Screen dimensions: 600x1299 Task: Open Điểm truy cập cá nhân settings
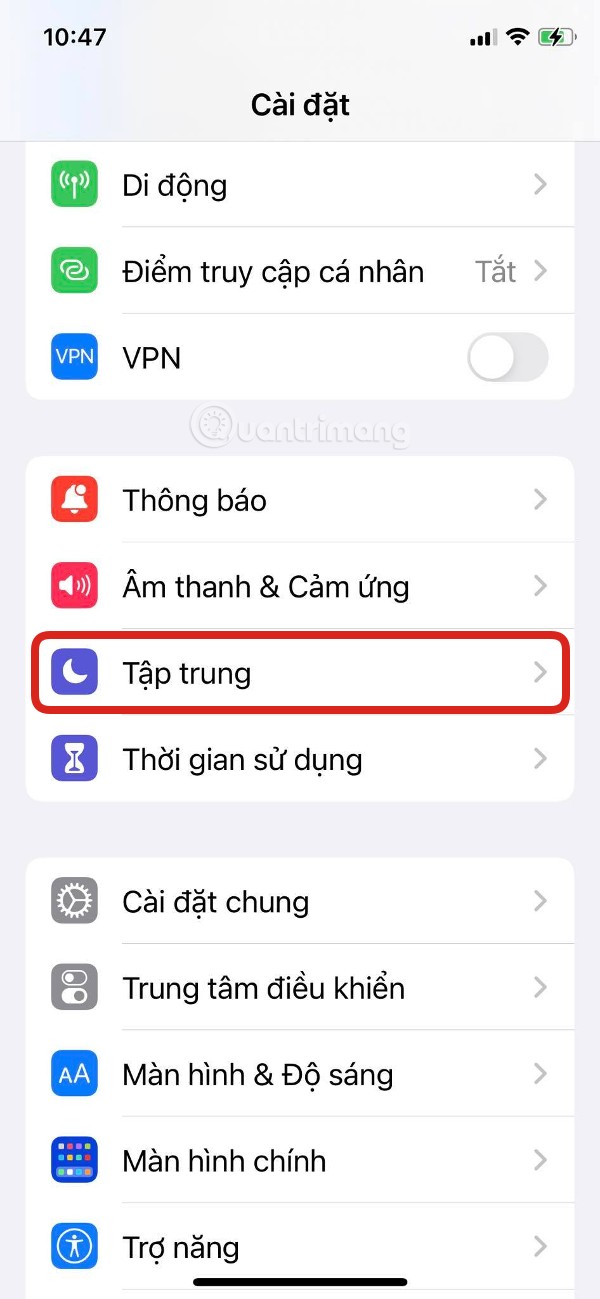(300, 271)
